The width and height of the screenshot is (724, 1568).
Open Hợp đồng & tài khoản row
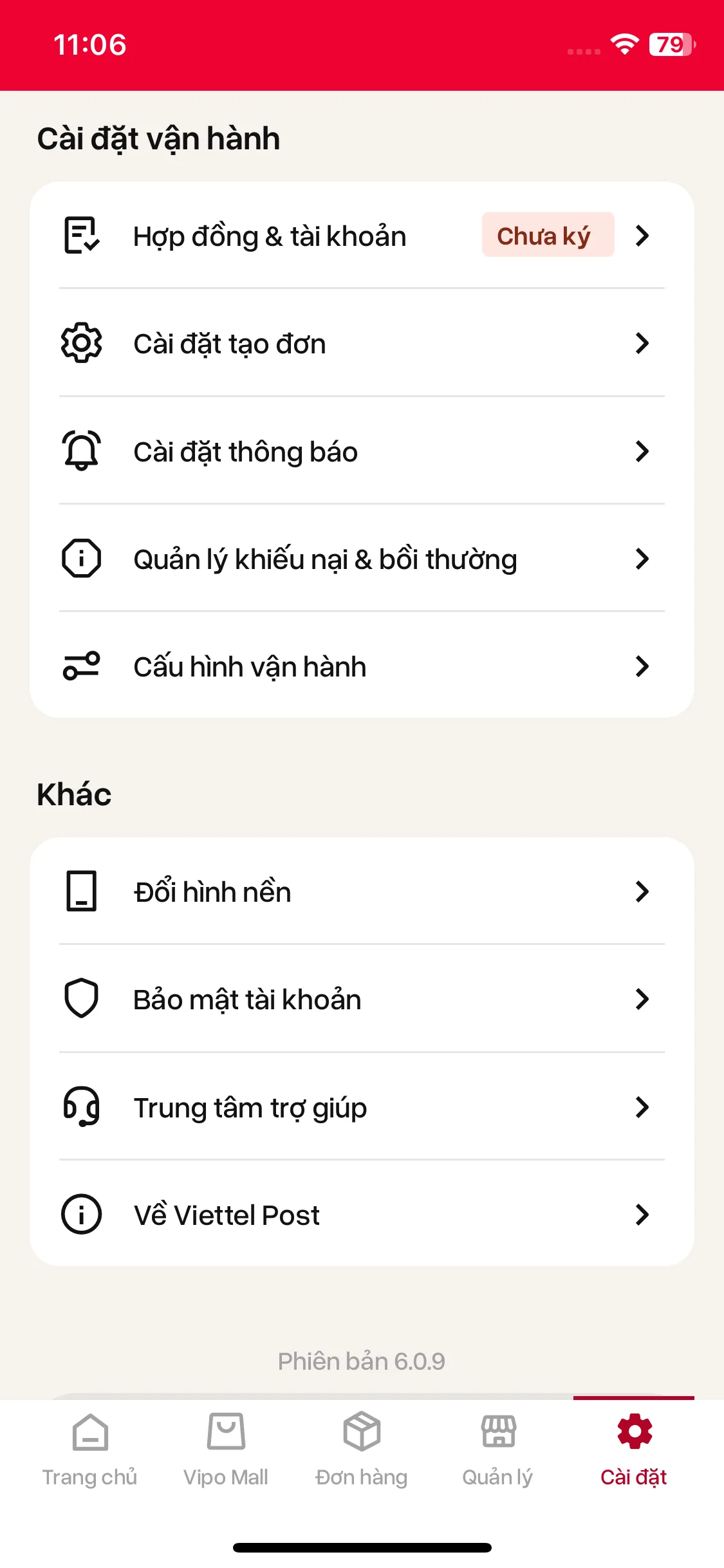tap(360, 236)
